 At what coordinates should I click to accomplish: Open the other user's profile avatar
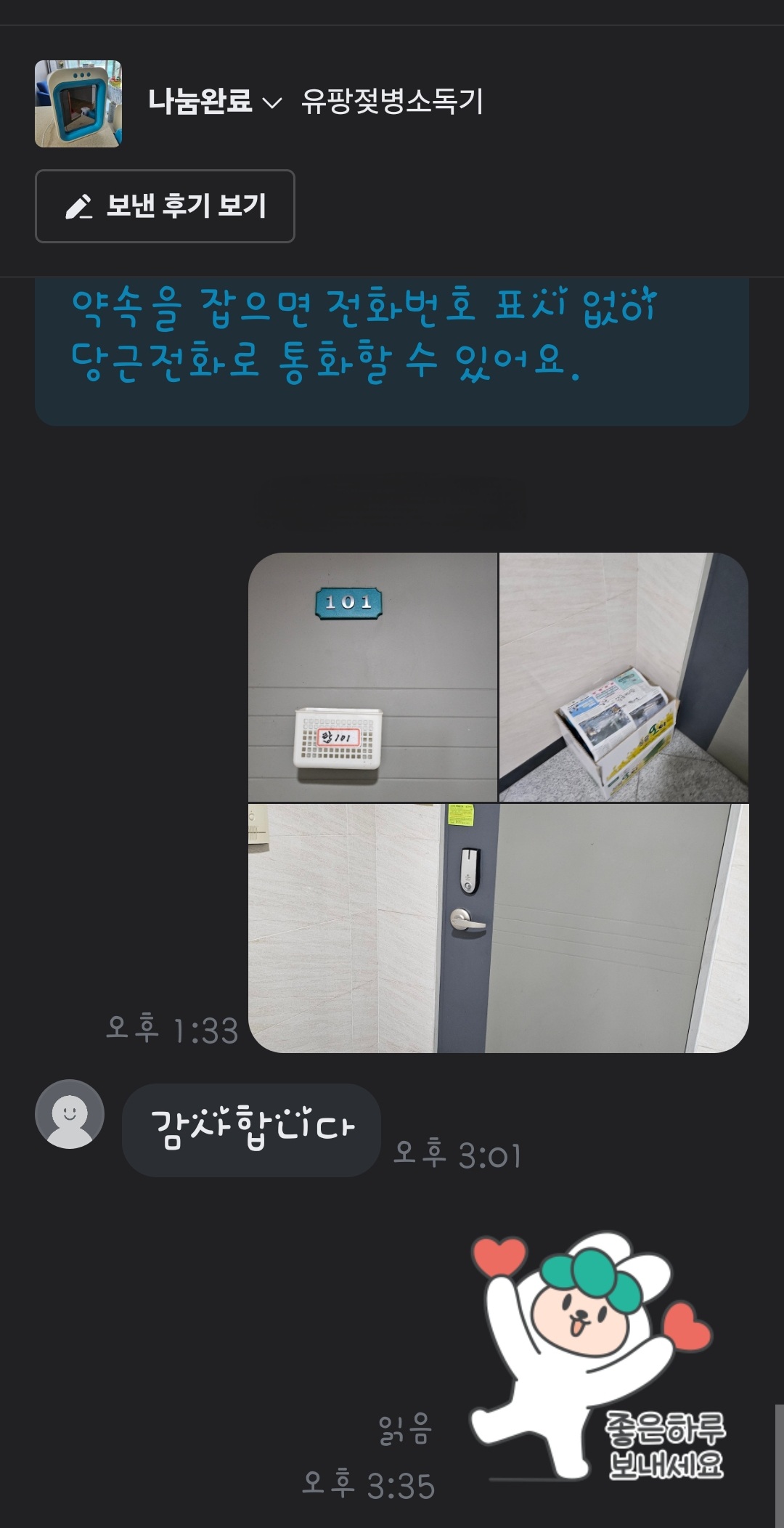tap(70, 1114)
